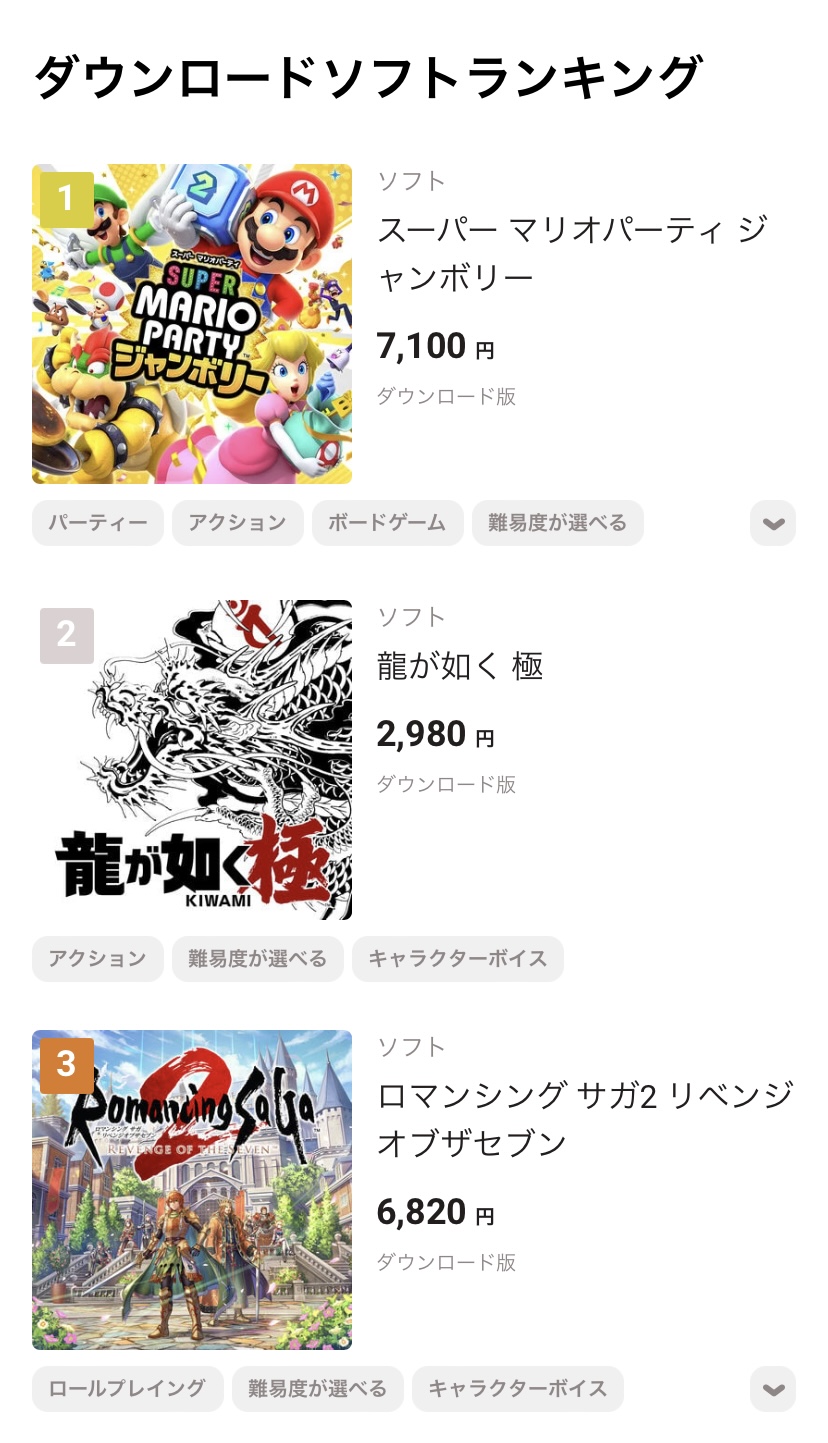Open the スーパー マリオパーティ ジャンボリー title link
Viewport: 828px width, 1443px height.
pos(570,253)
